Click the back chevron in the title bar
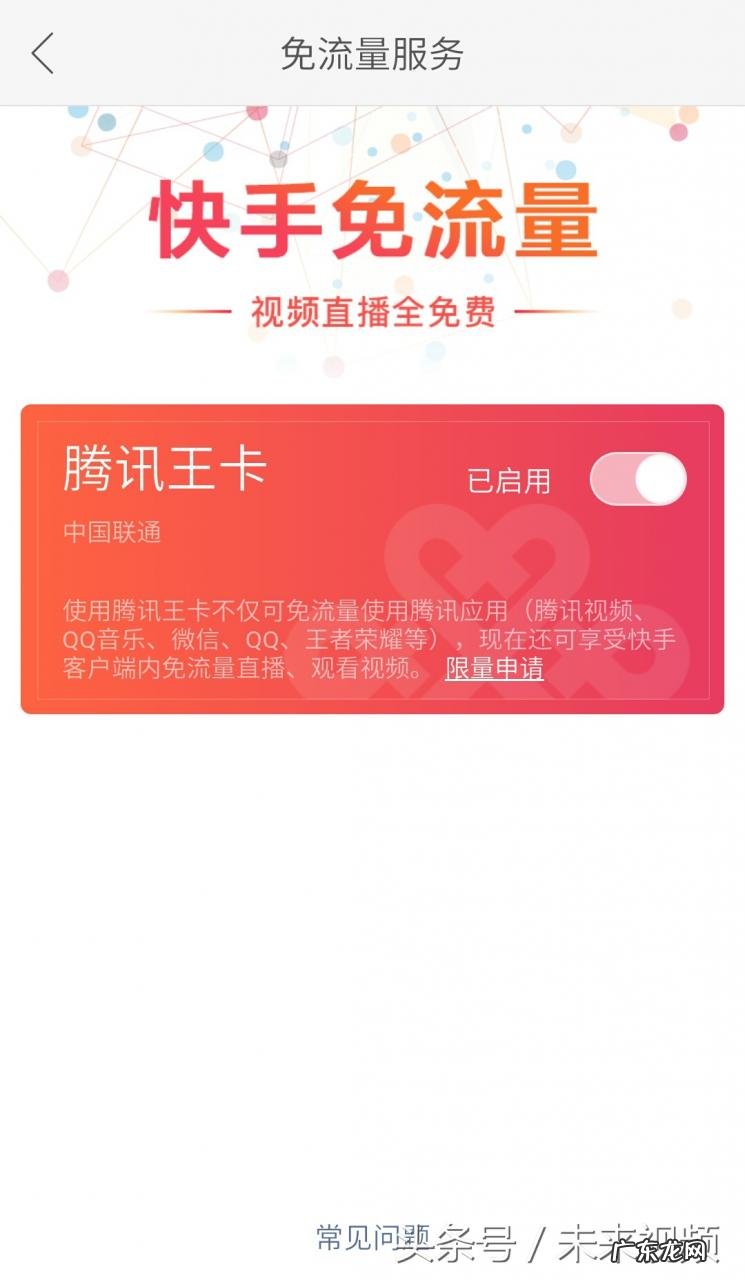The width and height of the screenshot is (745, 1280). tap(42, 55)
